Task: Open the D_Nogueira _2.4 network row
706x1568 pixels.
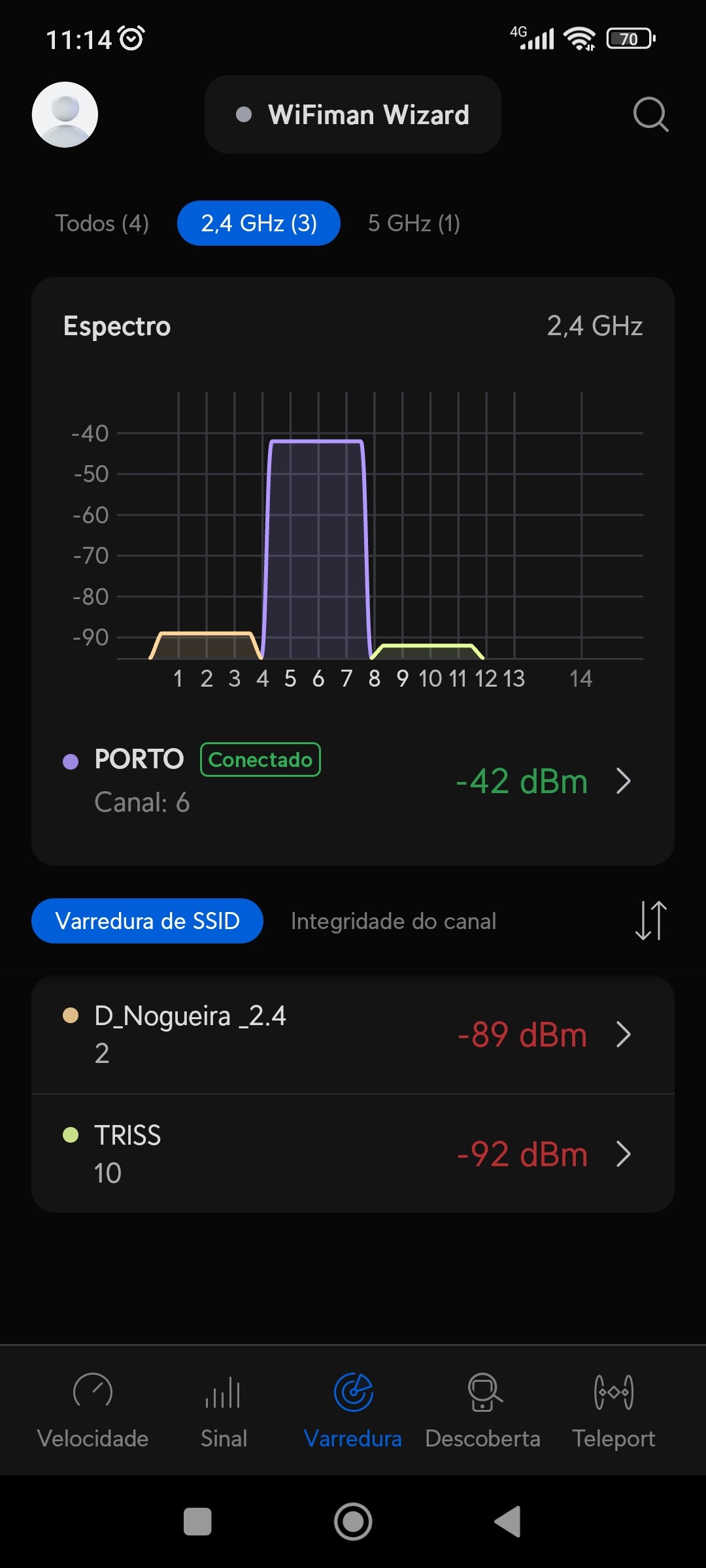Action: tap(353, 1034)
